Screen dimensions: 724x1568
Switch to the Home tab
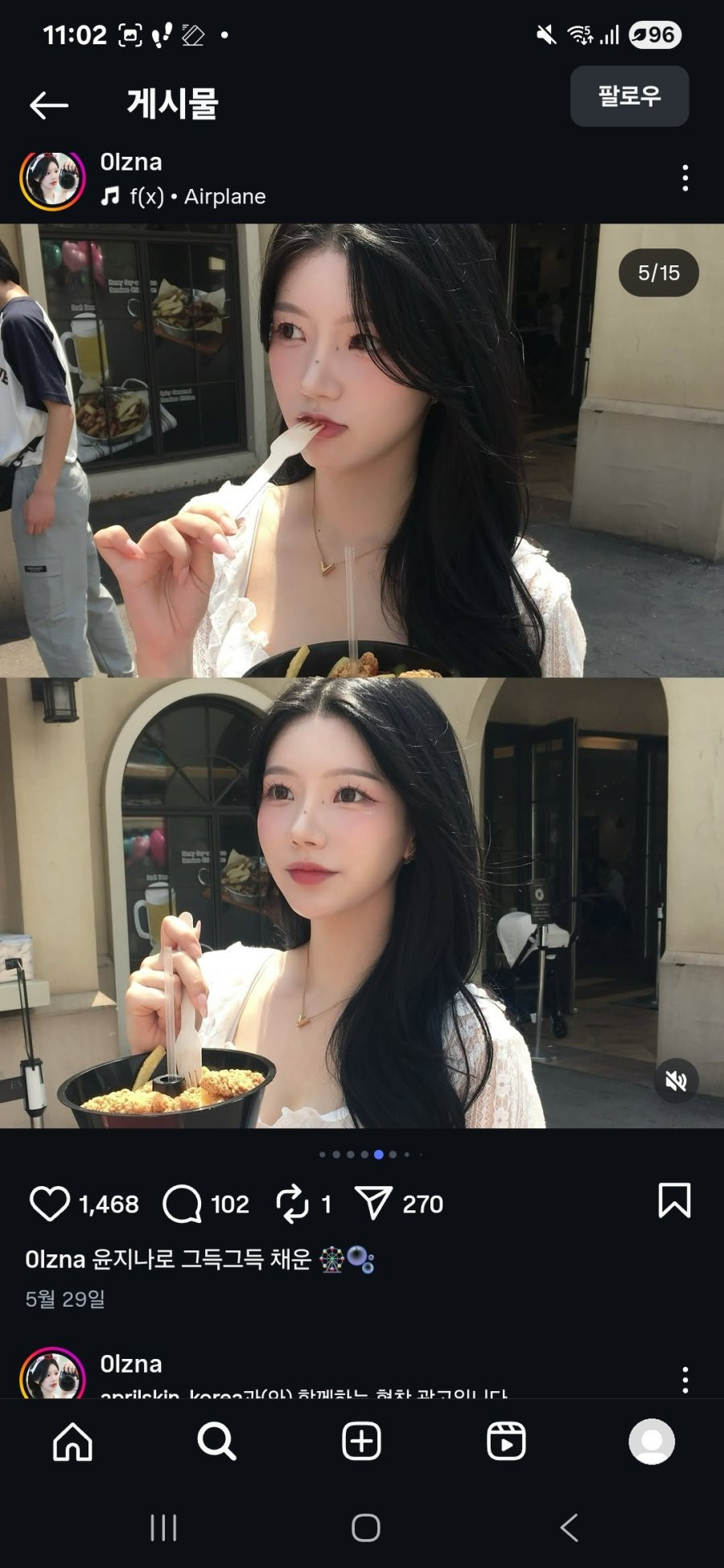click(x=73, y=1442)
